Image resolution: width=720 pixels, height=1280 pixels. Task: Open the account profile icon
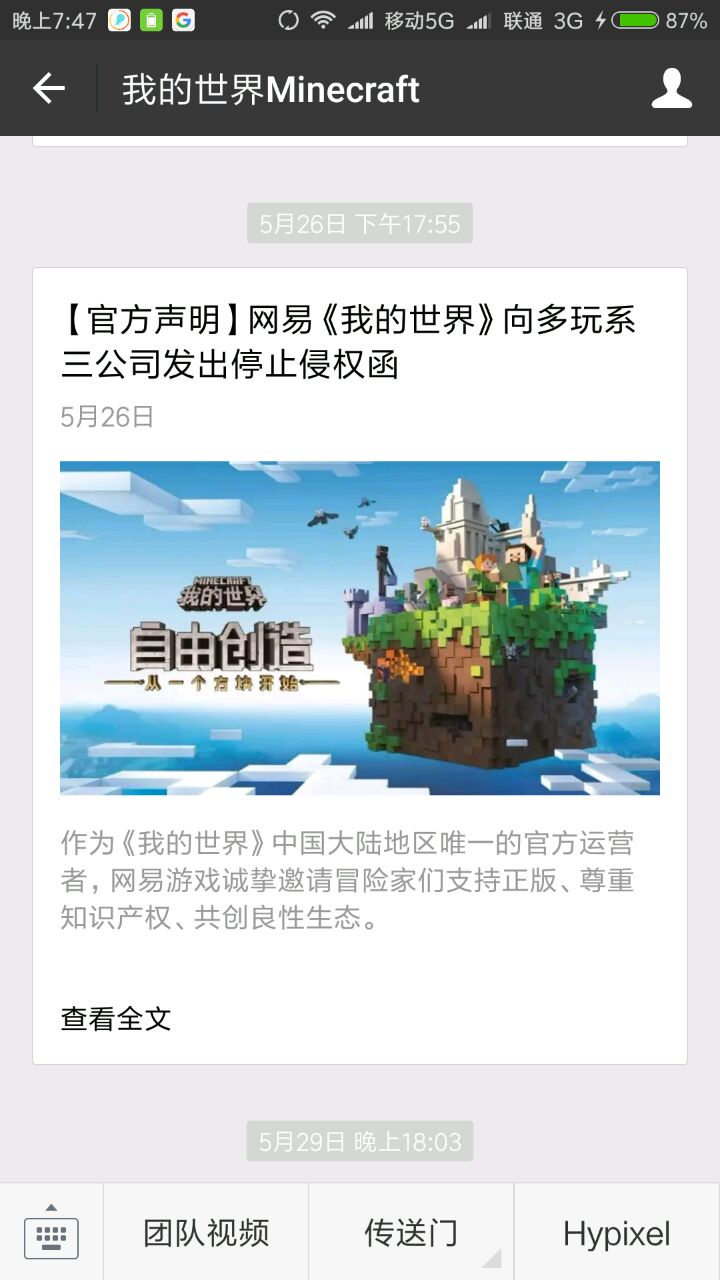tap(671, 89)
